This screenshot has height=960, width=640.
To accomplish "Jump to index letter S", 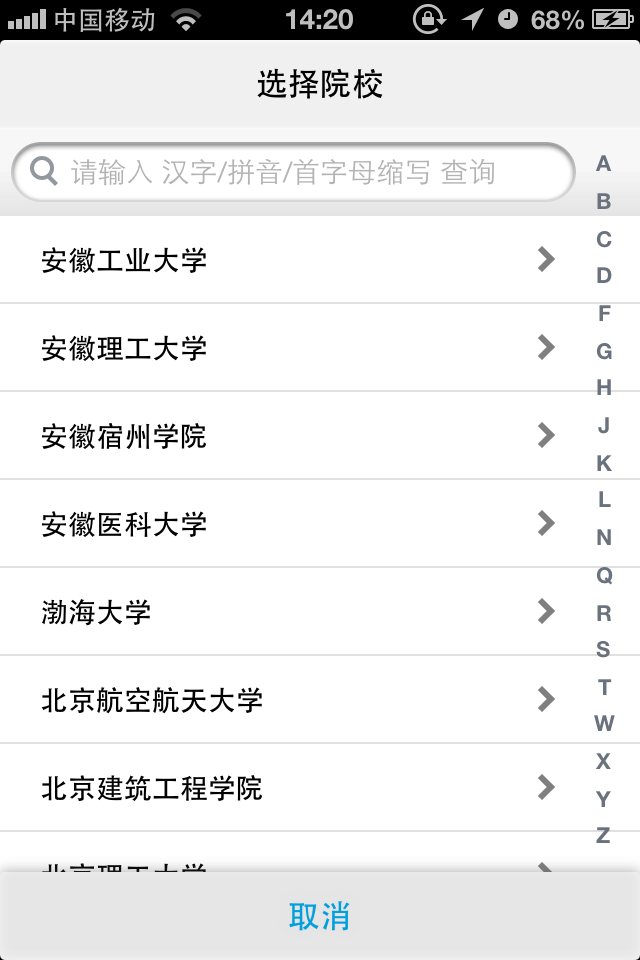I will click(603, 650).
